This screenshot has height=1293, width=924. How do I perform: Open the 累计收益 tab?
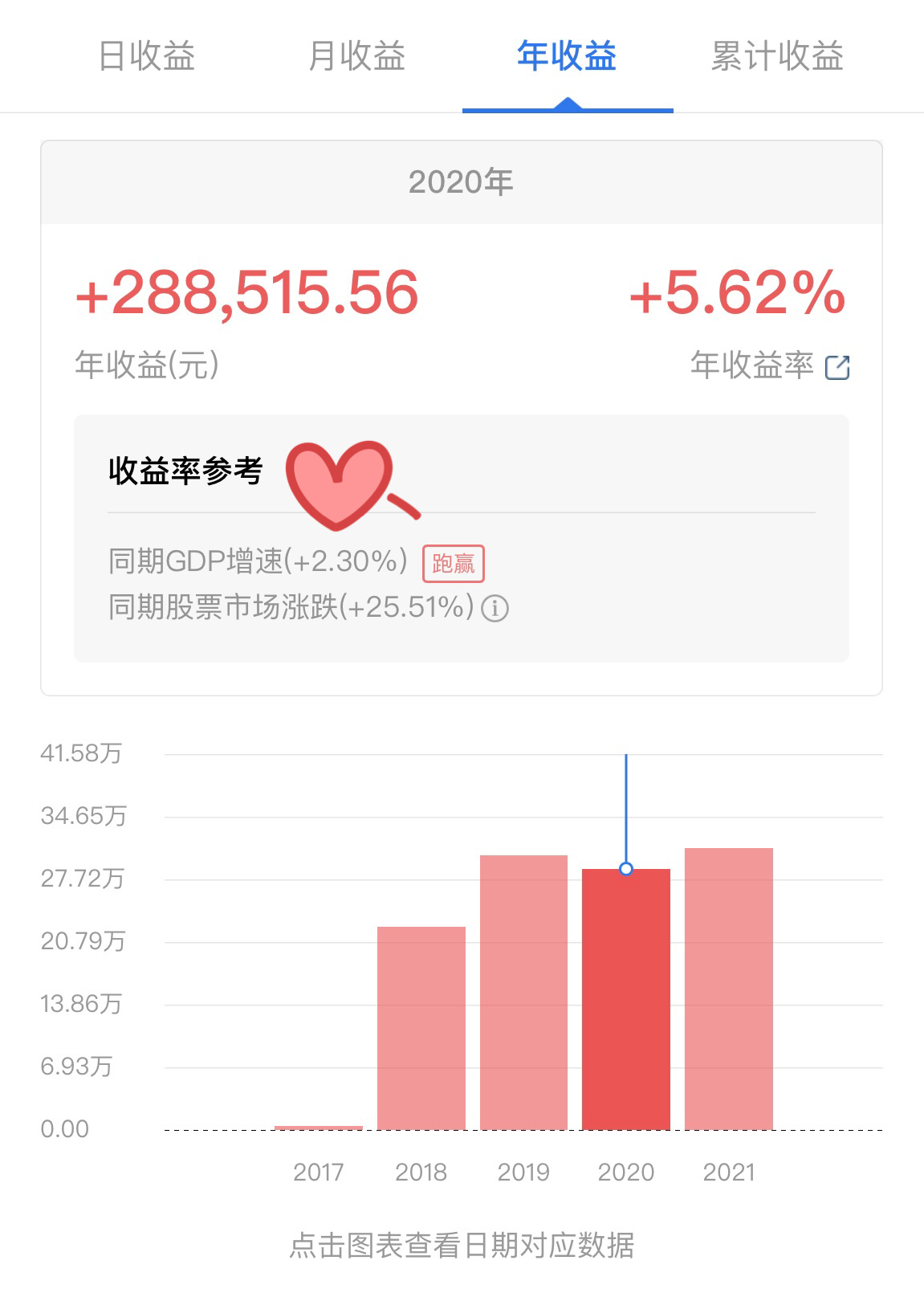[x=777, y=56]
